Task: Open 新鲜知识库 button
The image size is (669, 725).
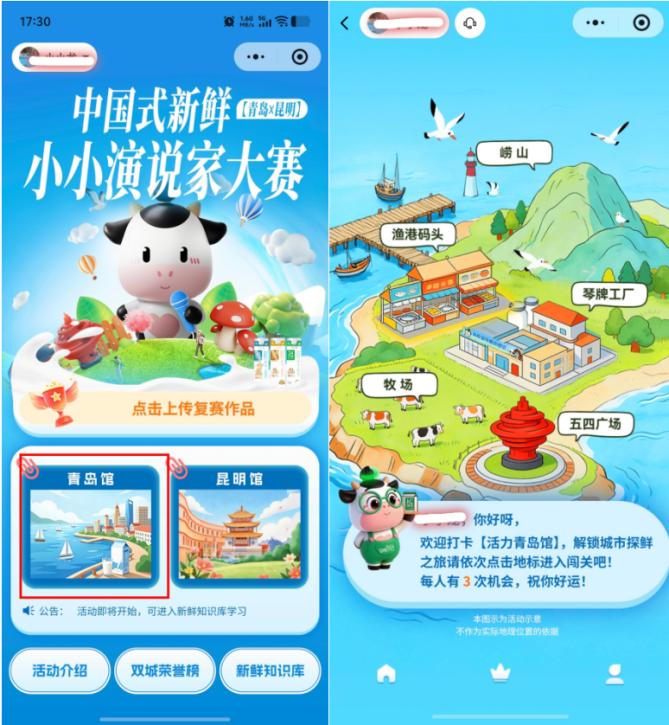Action: (x=272, y=671)
